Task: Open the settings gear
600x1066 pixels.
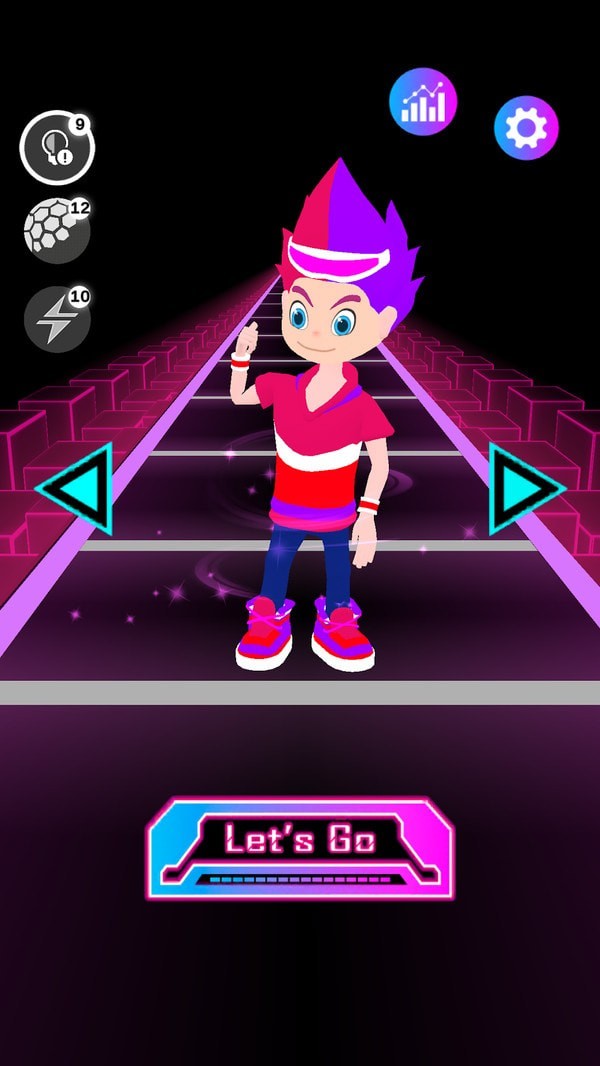Action: click(526, 127)
